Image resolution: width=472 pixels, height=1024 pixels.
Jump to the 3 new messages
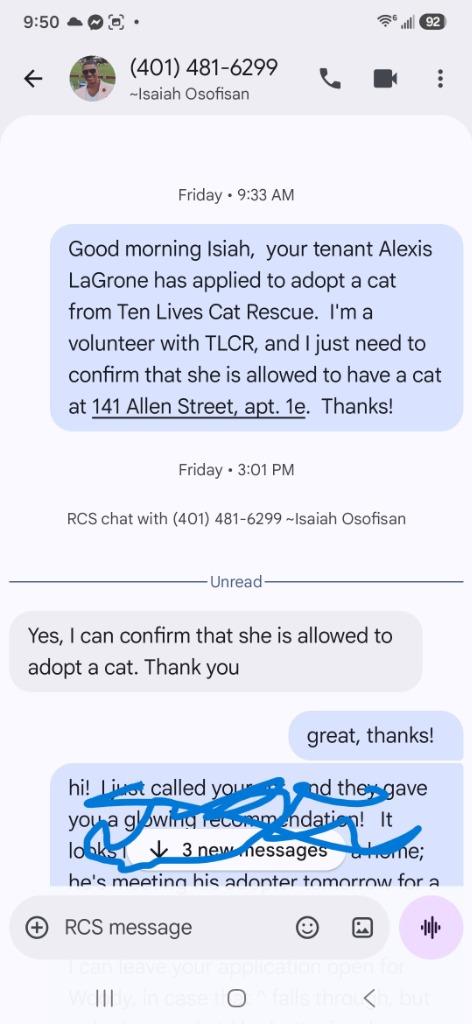(236, 849)
